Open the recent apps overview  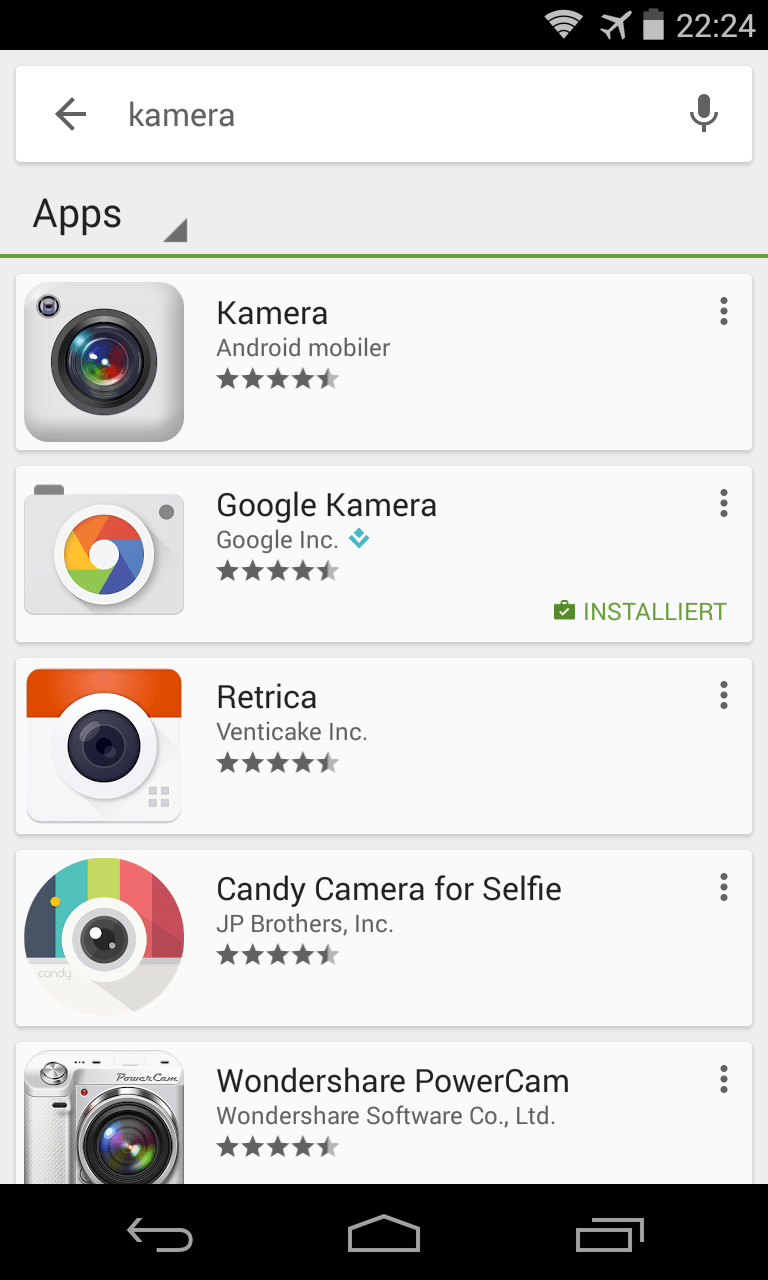[610, 1234]
